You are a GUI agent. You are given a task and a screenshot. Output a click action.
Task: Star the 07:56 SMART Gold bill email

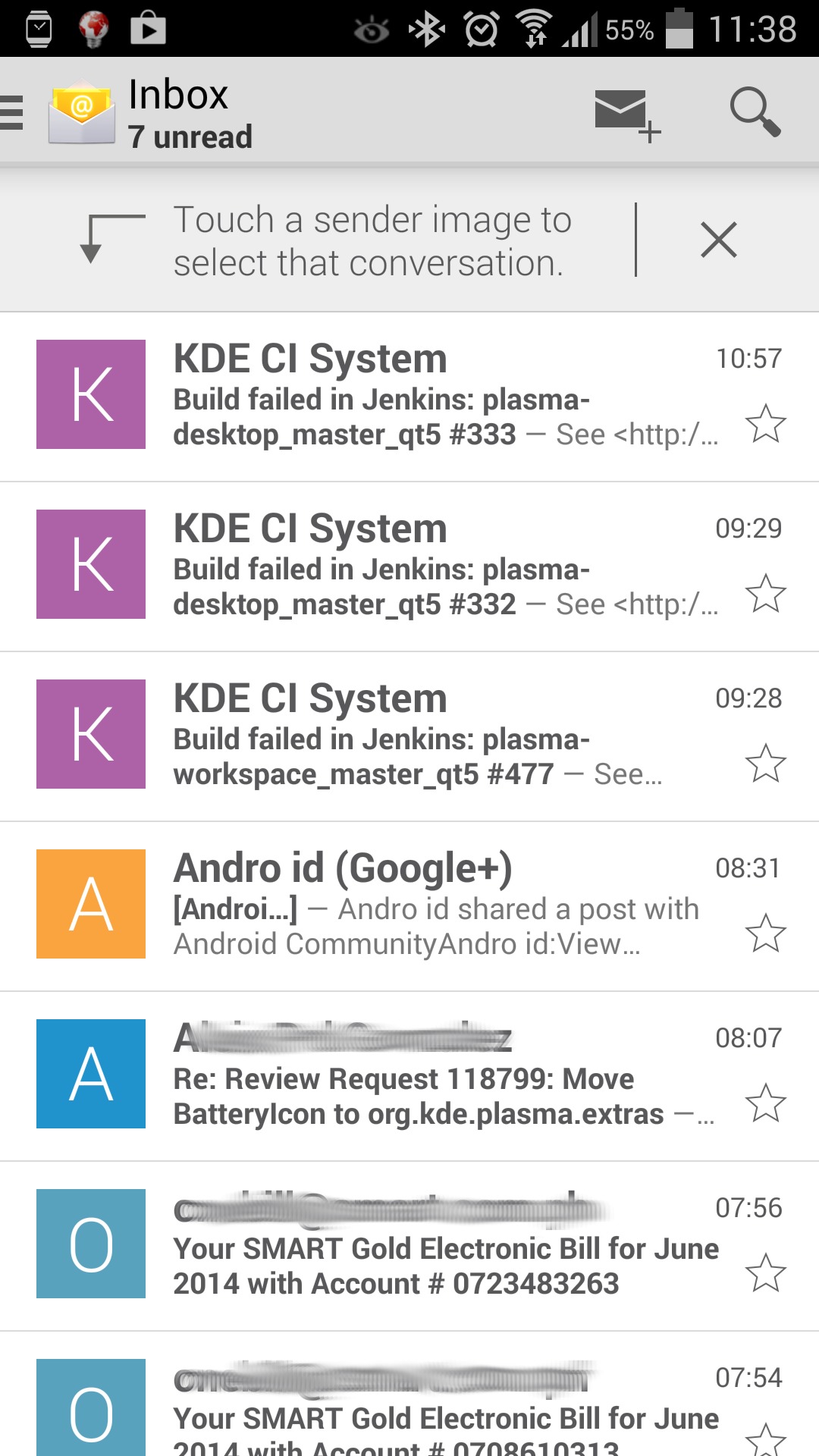click(765, 1272)
